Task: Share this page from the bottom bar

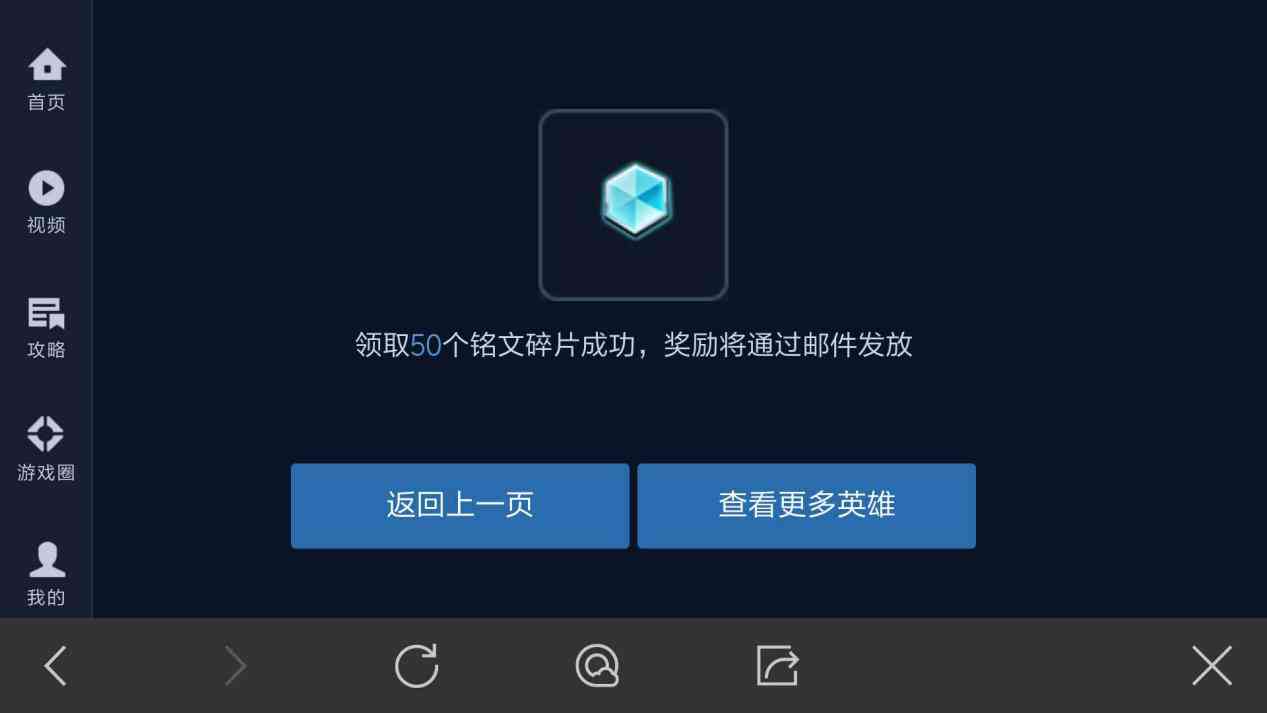Action: pyautogui.click(x=777, y=666)
